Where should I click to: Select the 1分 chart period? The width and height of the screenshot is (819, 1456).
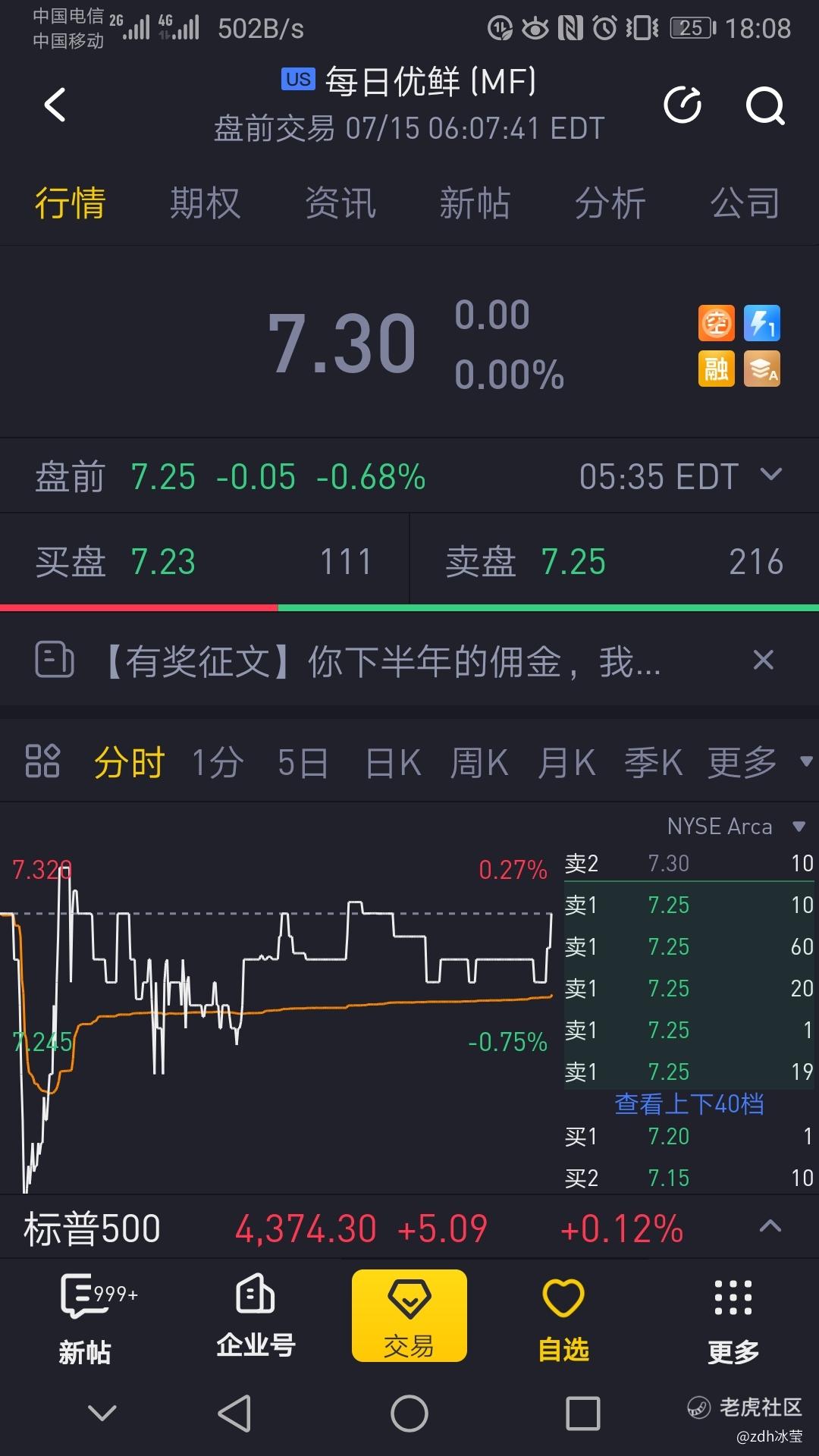218,762
